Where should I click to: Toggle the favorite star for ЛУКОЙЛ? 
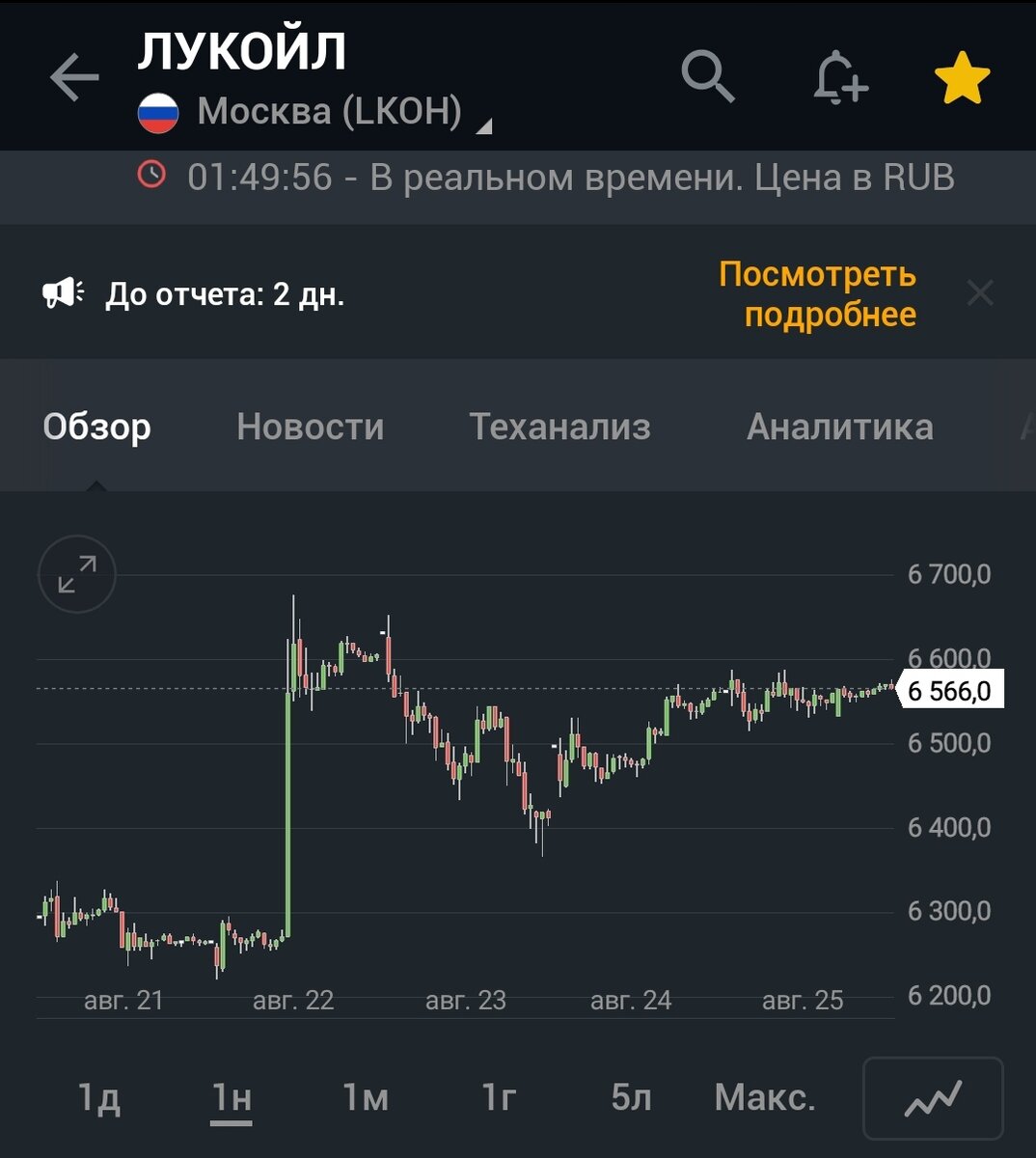click(x=962, y=79)
